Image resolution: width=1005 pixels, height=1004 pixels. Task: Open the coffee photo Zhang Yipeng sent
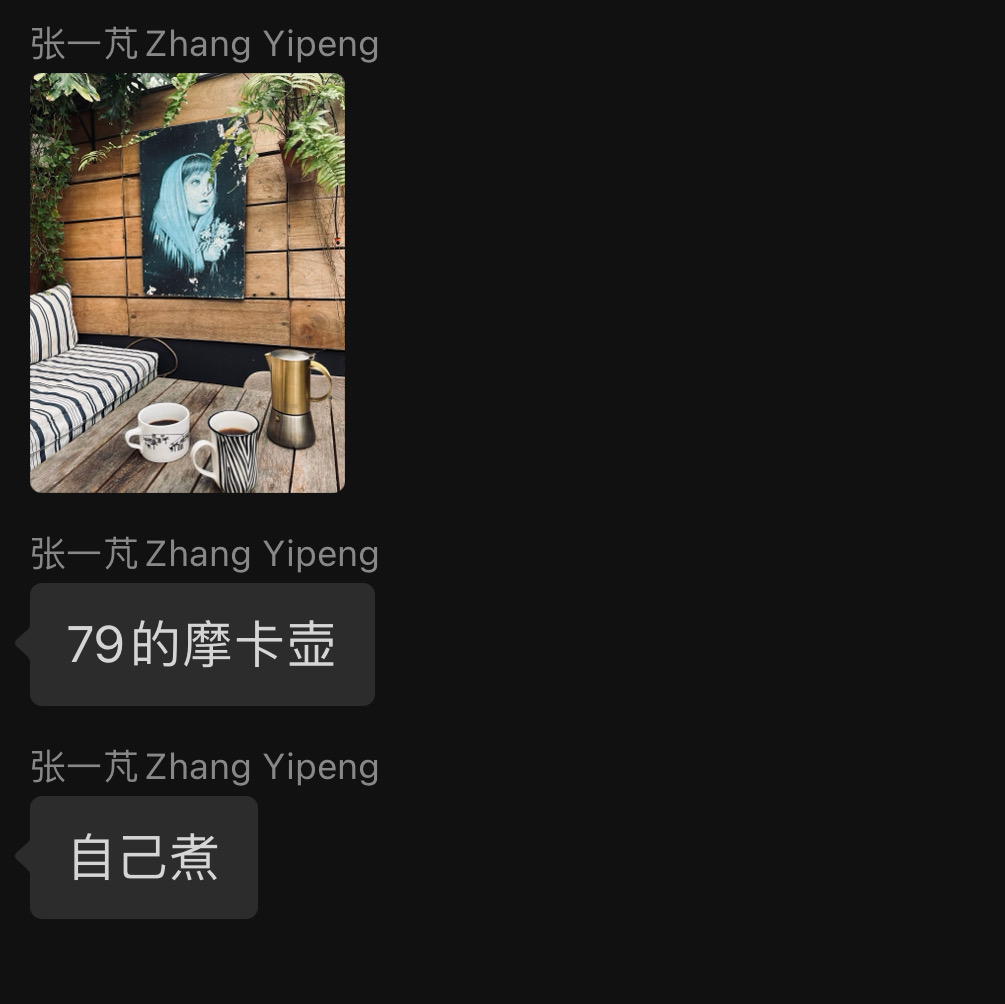[x=187, y=283]
